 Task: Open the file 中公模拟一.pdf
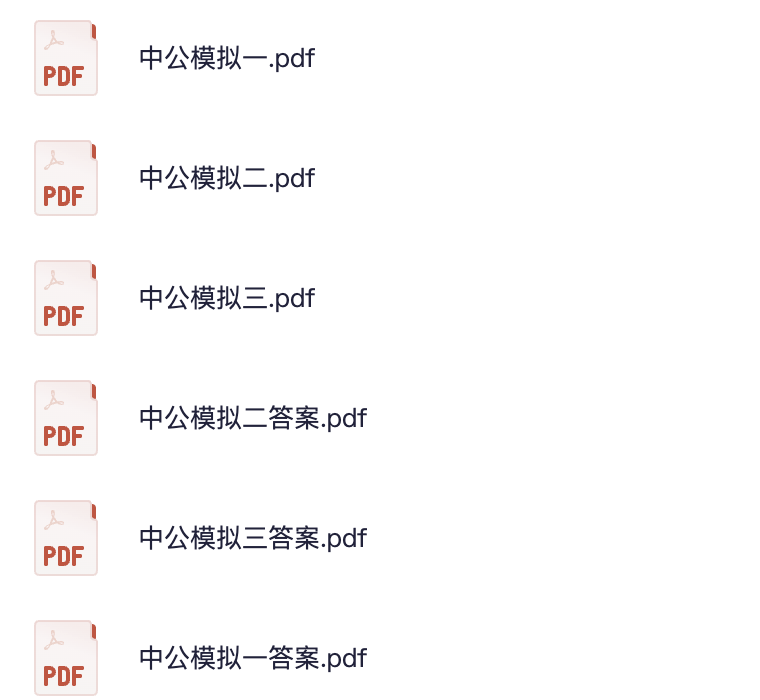tap(226, 58)
